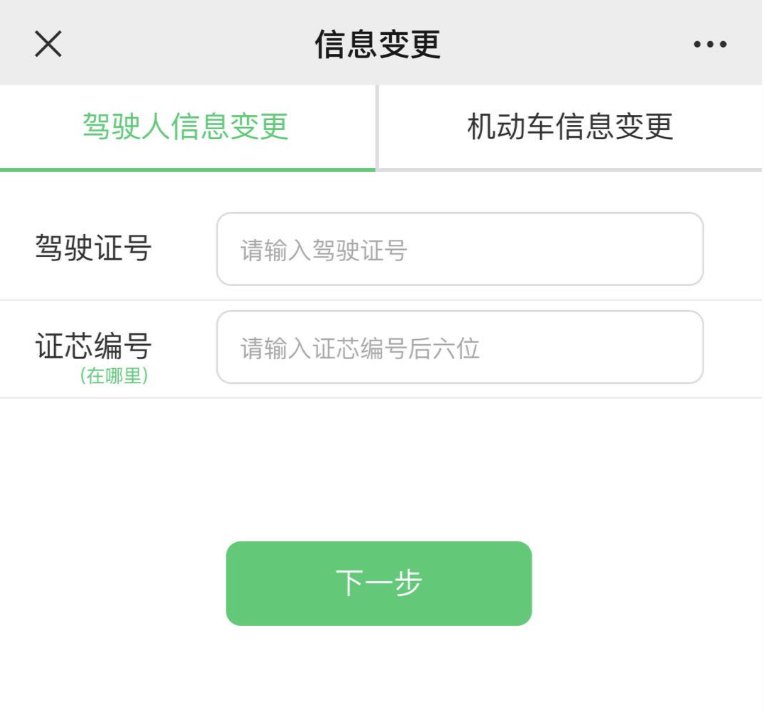The image size is (764, 714).
Task: Open the three-dot overflow menu
Action: [710, 45]
